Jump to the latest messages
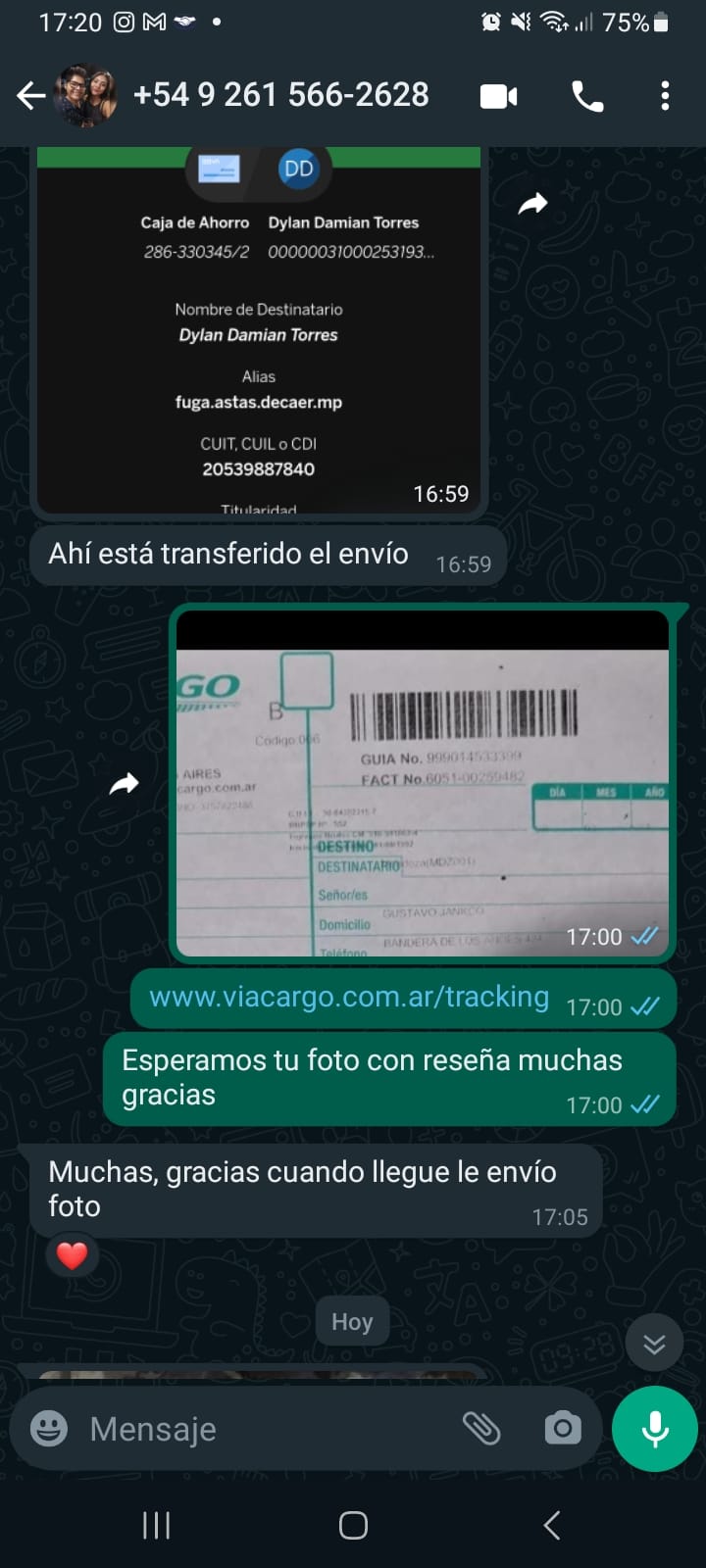 (654, 1342)
